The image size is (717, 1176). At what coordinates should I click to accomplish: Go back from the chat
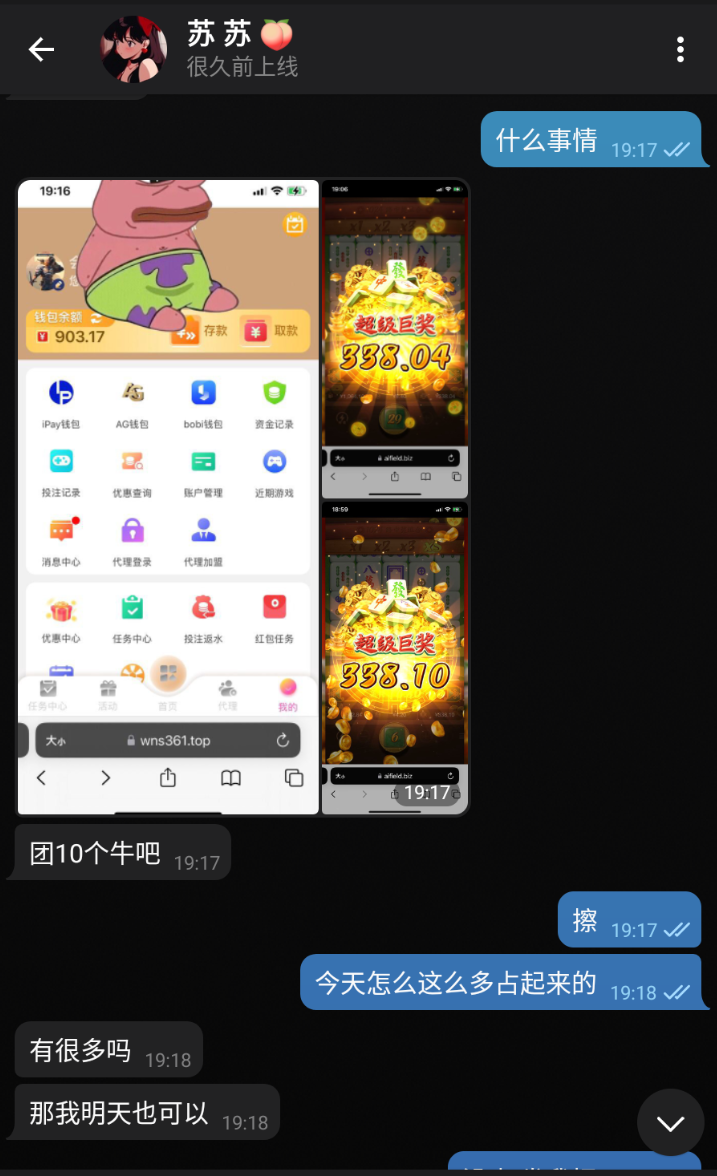41,49
